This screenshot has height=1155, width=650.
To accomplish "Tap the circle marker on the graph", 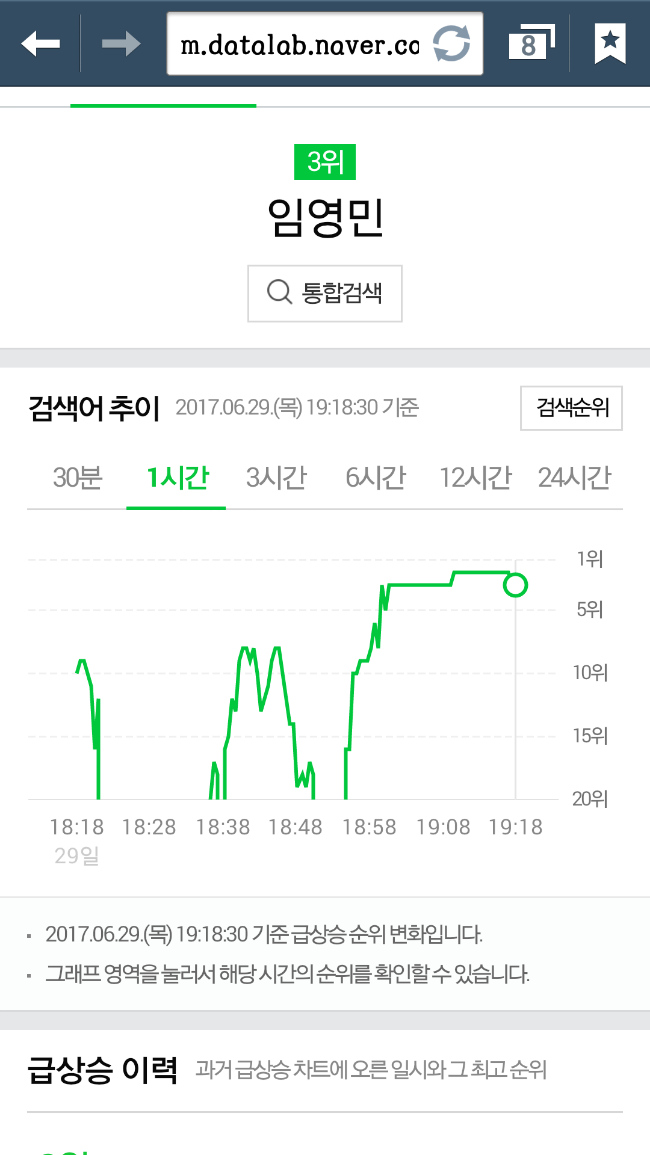I will point(515,585).
